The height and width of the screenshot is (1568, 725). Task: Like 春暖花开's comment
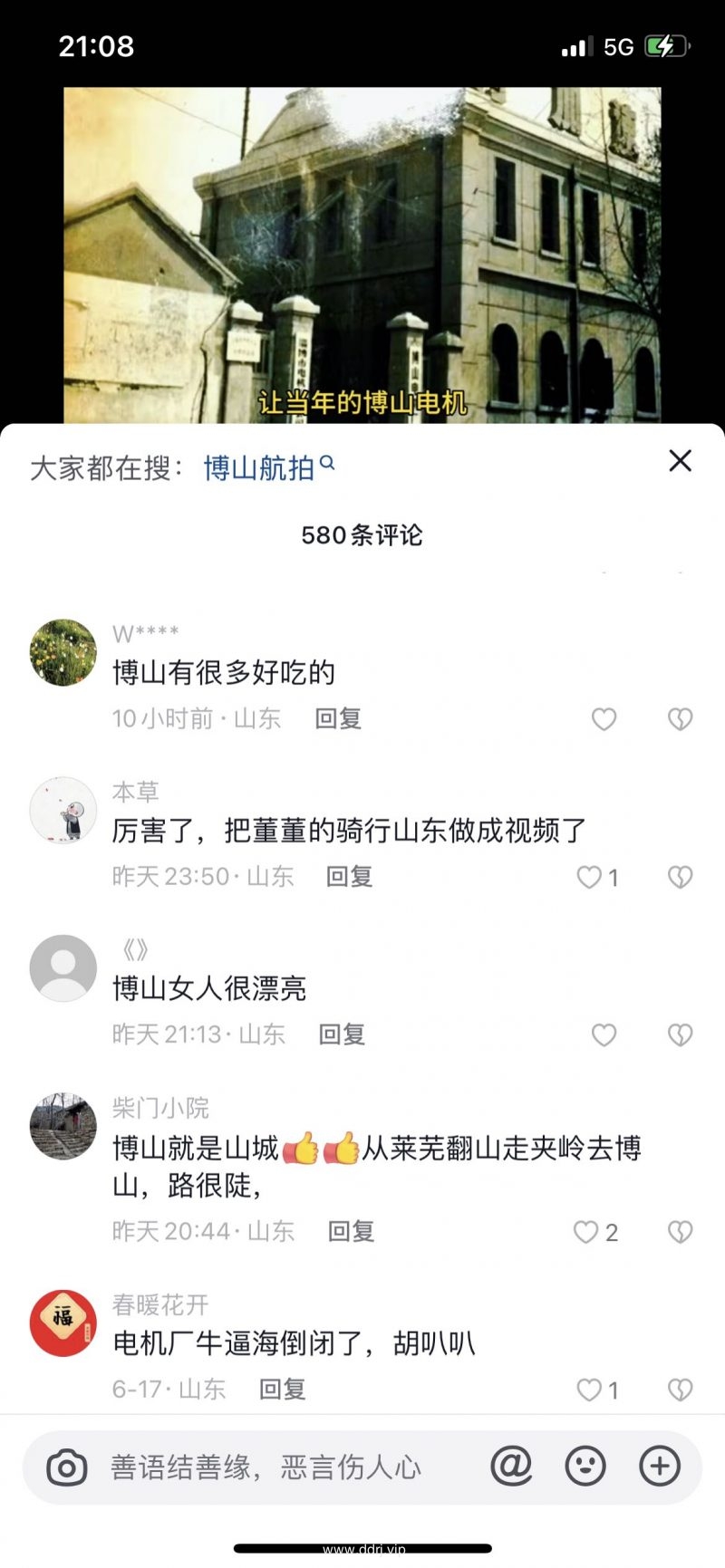tap(590, 1390)
